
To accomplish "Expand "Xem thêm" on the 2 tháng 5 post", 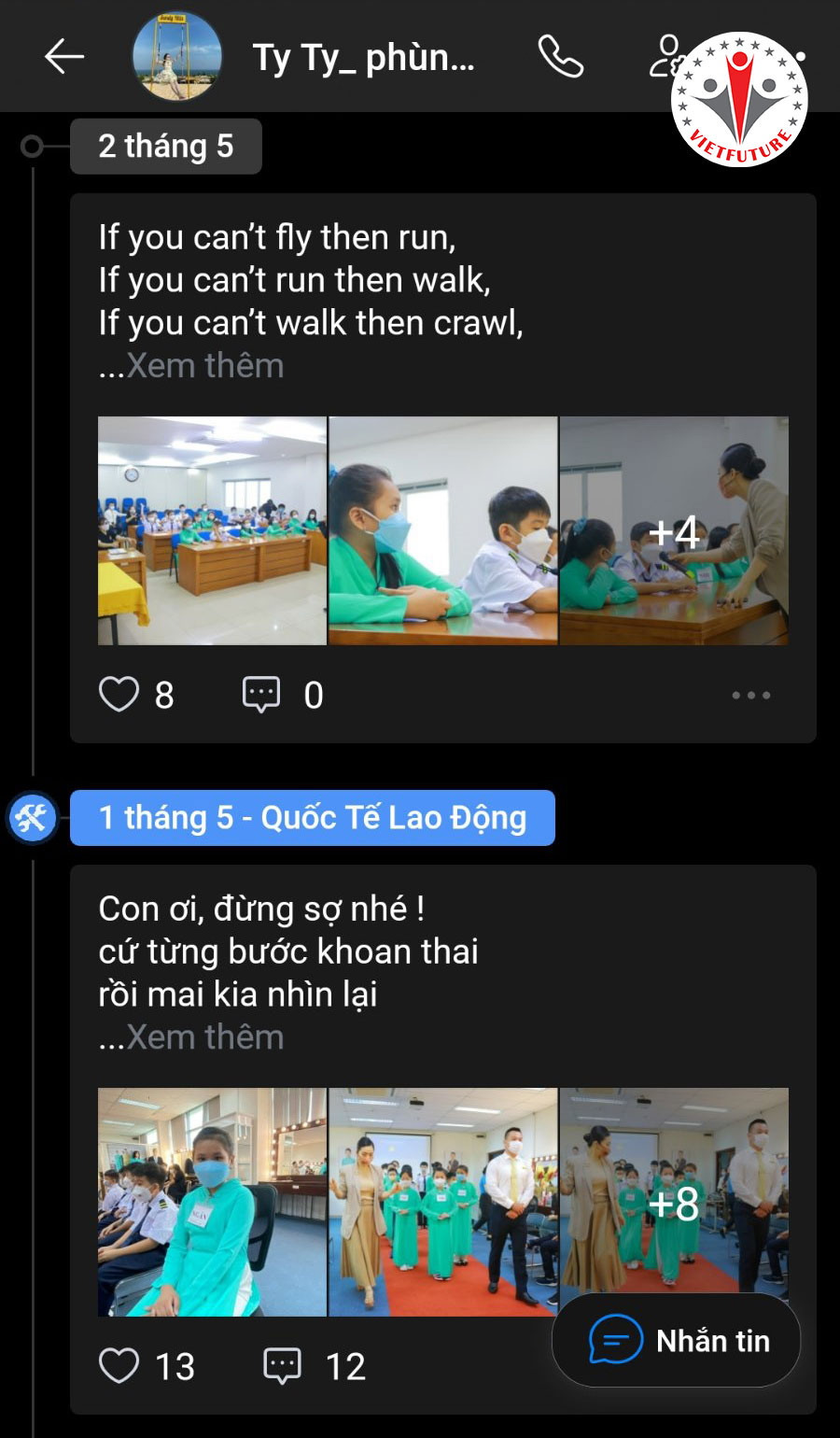I will (x=203, y=365).
